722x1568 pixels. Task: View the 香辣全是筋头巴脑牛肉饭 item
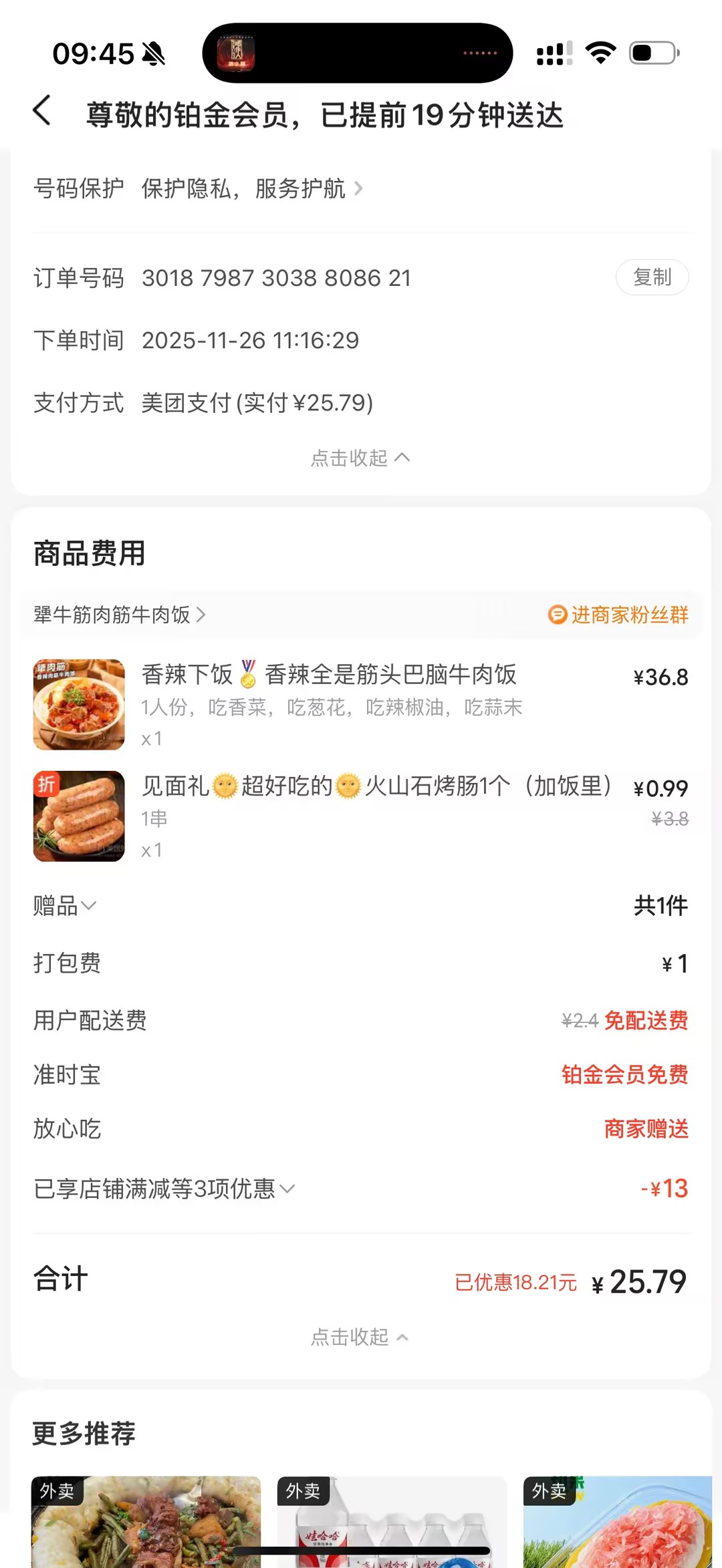pos(329,675)
